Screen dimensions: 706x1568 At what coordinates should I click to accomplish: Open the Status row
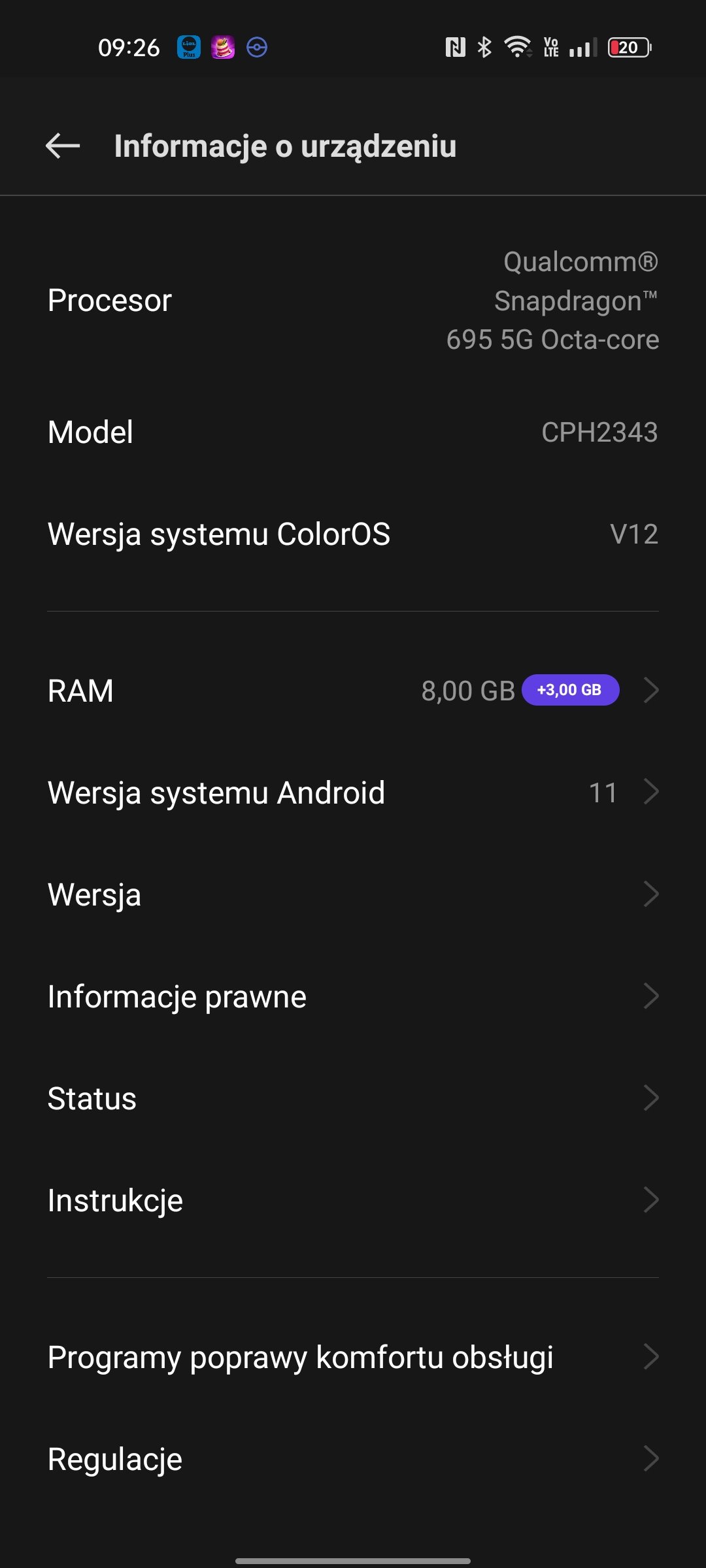(x=353, y=1098)
